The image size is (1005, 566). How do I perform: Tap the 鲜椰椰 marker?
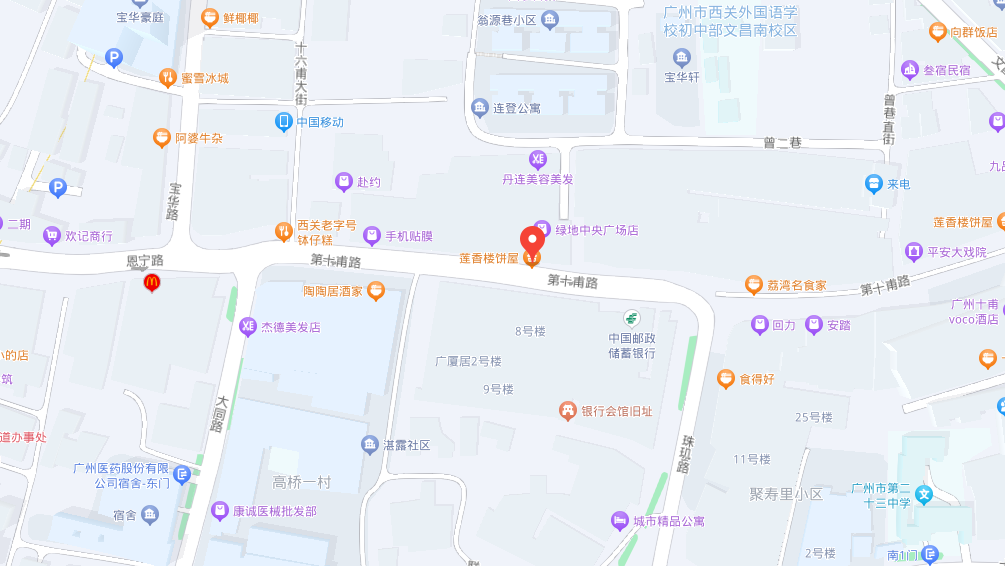(210, 18)
